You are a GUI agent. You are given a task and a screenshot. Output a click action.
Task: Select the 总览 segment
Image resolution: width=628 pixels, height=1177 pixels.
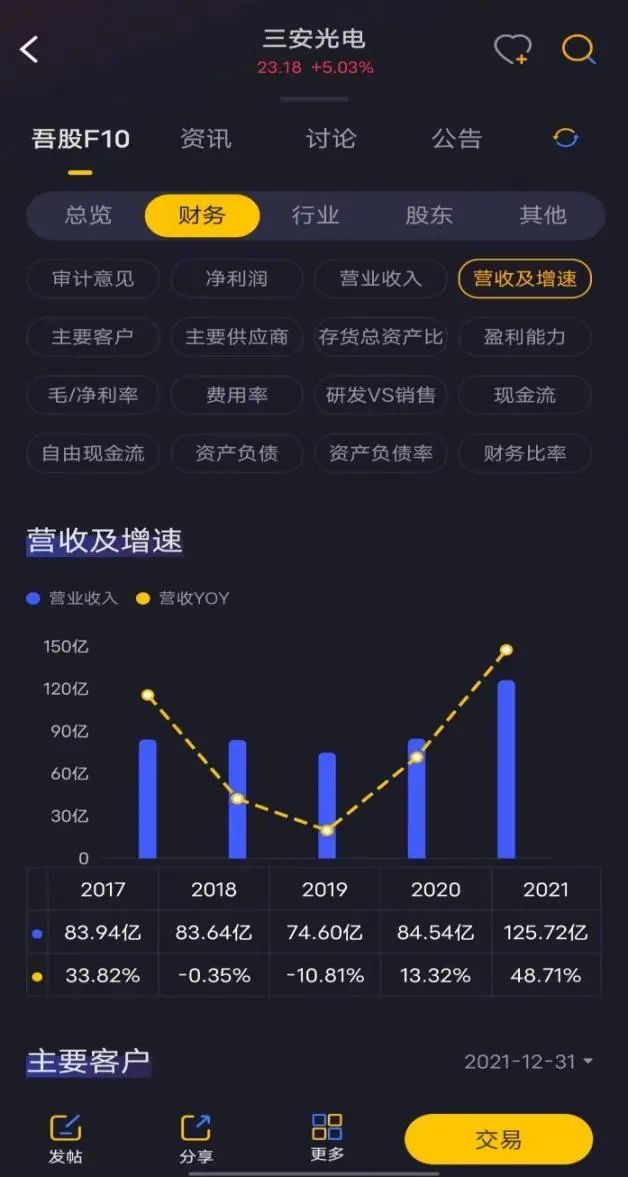(x=88, y=216)
